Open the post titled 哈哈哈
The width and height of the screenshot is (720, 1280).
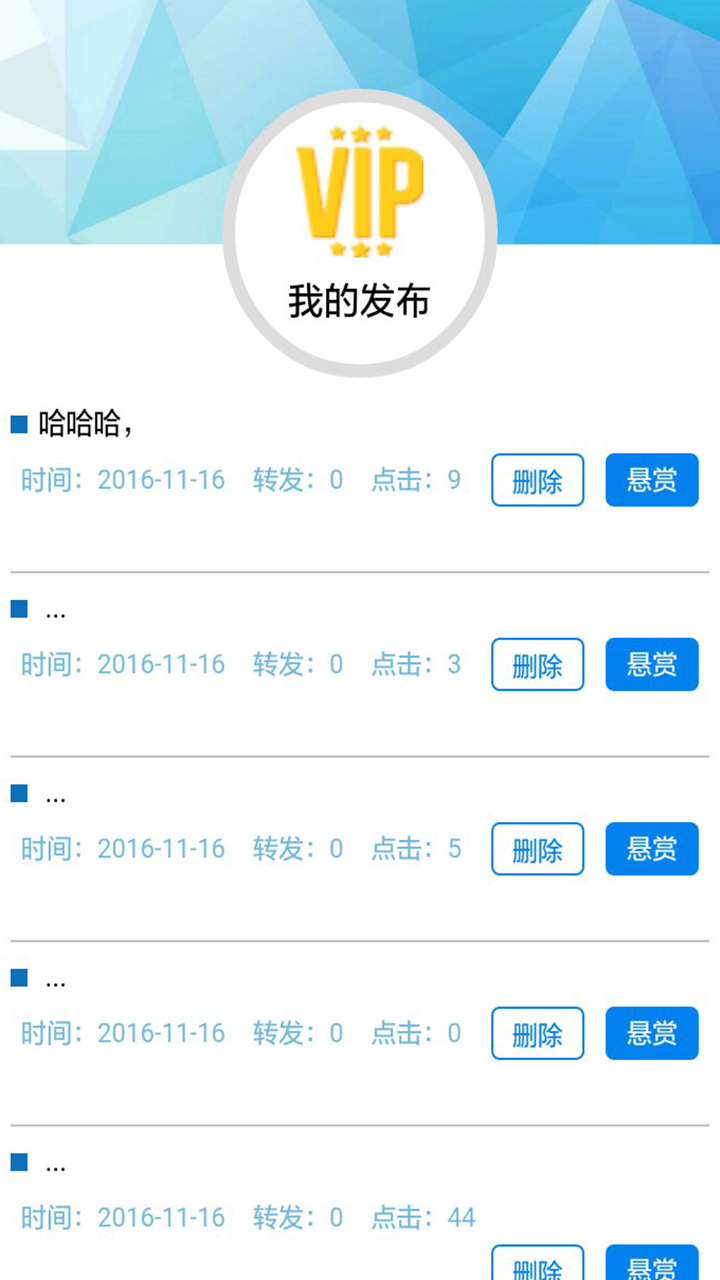pyautogui.click(x=86, y=424)
